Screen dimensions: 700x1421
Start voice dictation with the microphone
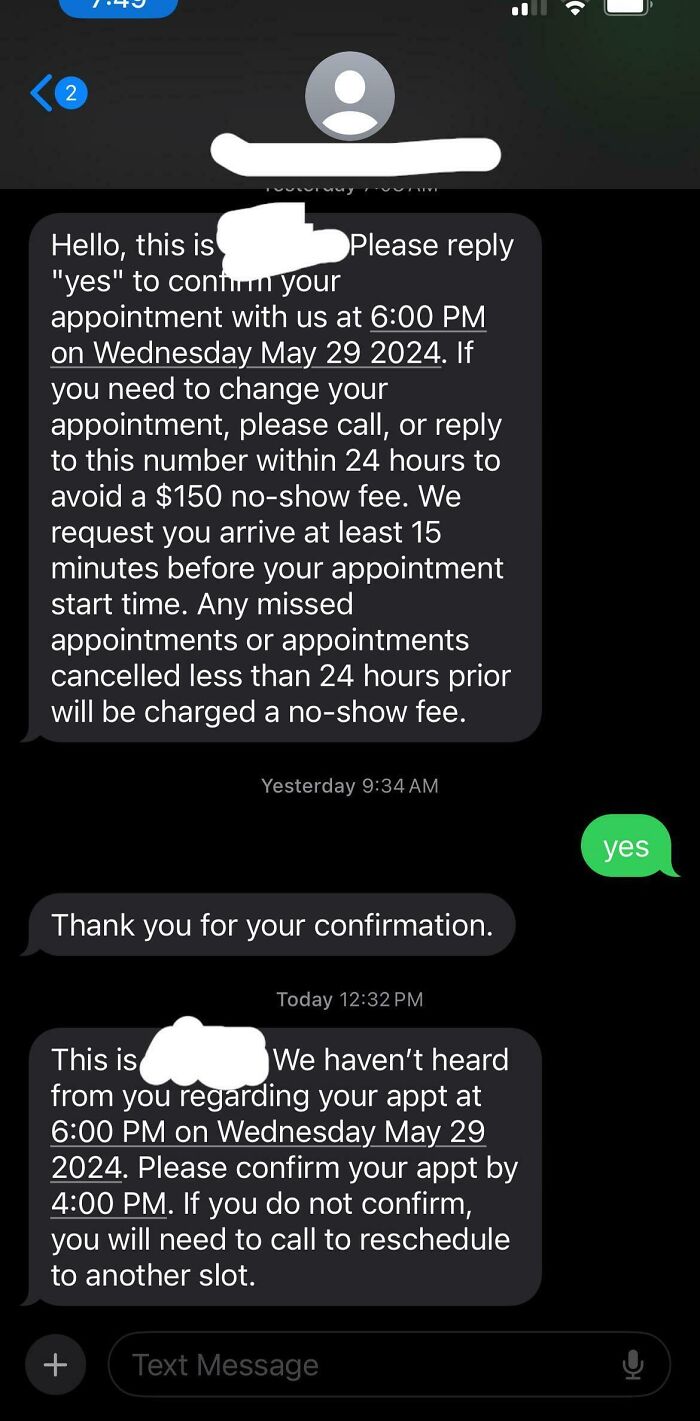(x=632, y=1365)
